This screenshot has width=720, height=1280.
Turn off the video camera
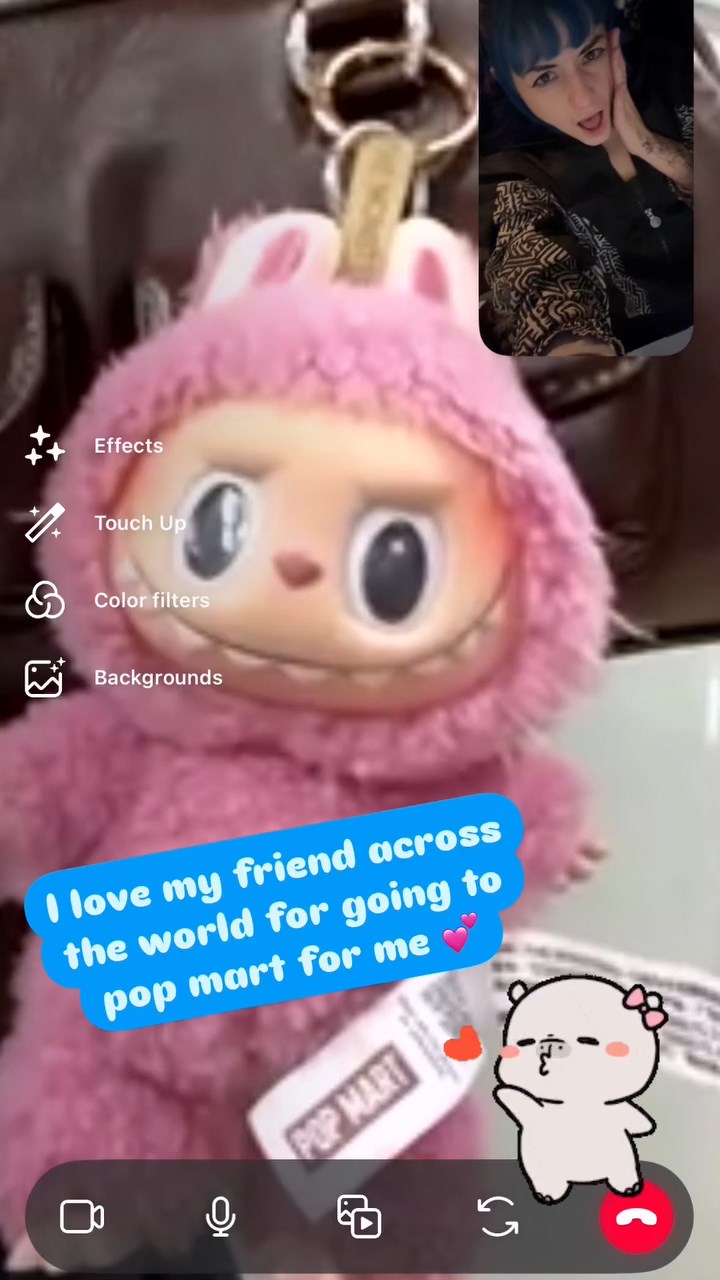(82, 1217)
